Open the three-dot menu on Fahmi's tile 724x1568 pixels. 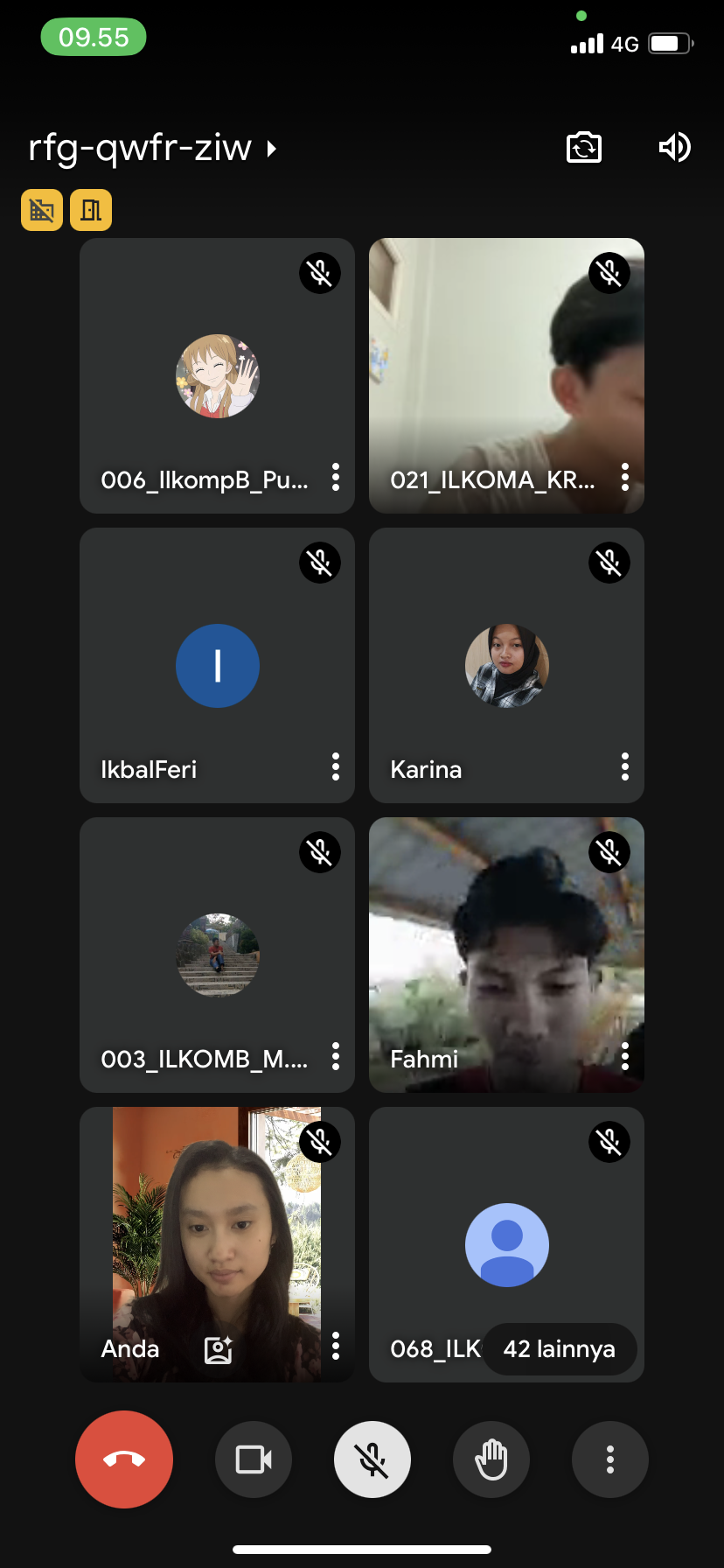[624, 1056]
